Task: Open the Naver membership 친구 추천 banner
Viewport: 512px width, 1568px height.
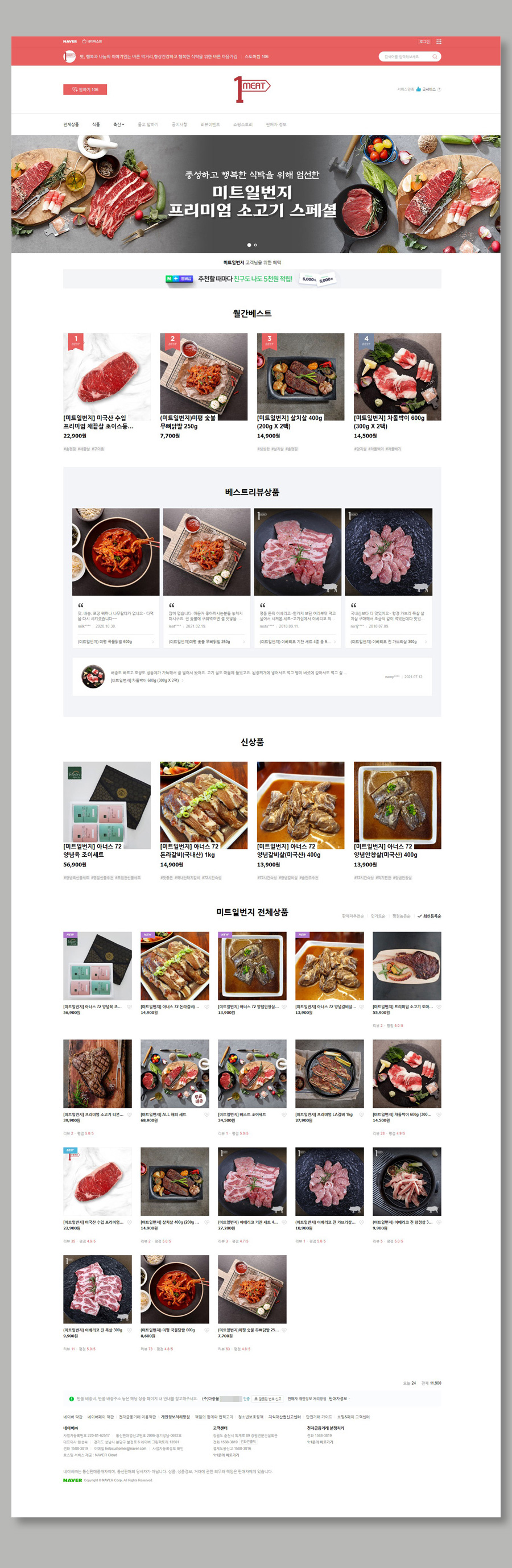Action: pyautogui.click(x=252, y=279)
